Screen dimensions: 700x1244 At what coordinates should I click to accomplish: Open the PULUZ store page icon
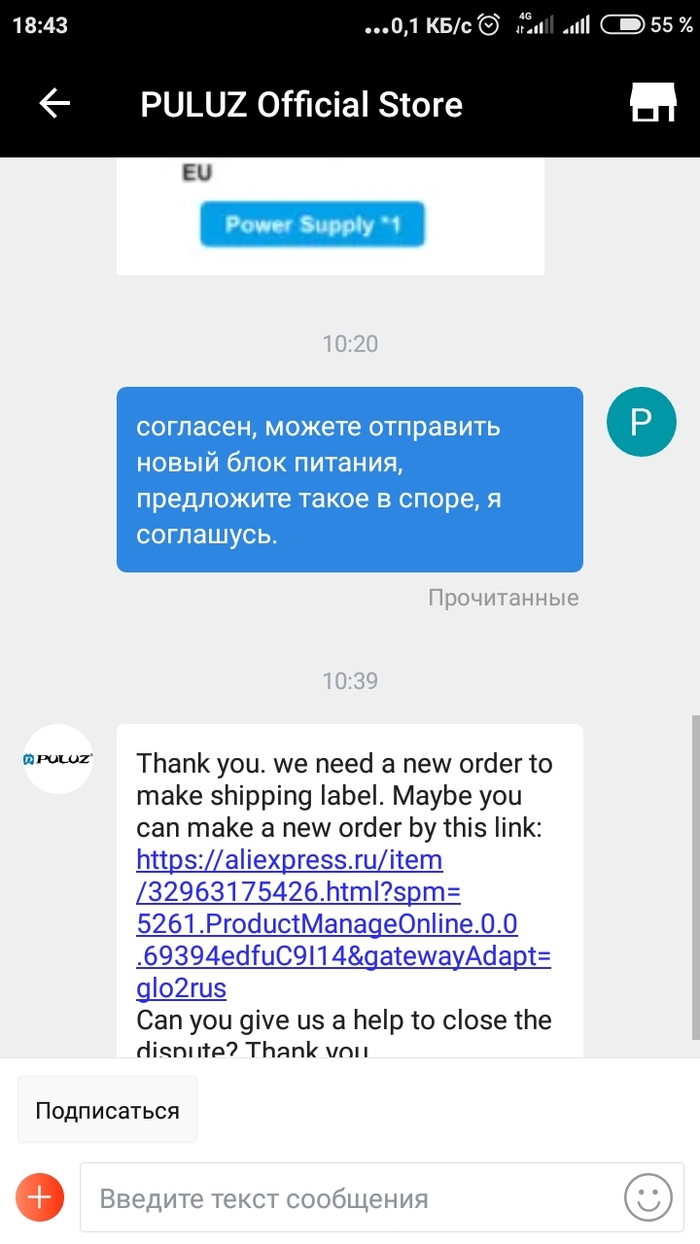(653, 104)
